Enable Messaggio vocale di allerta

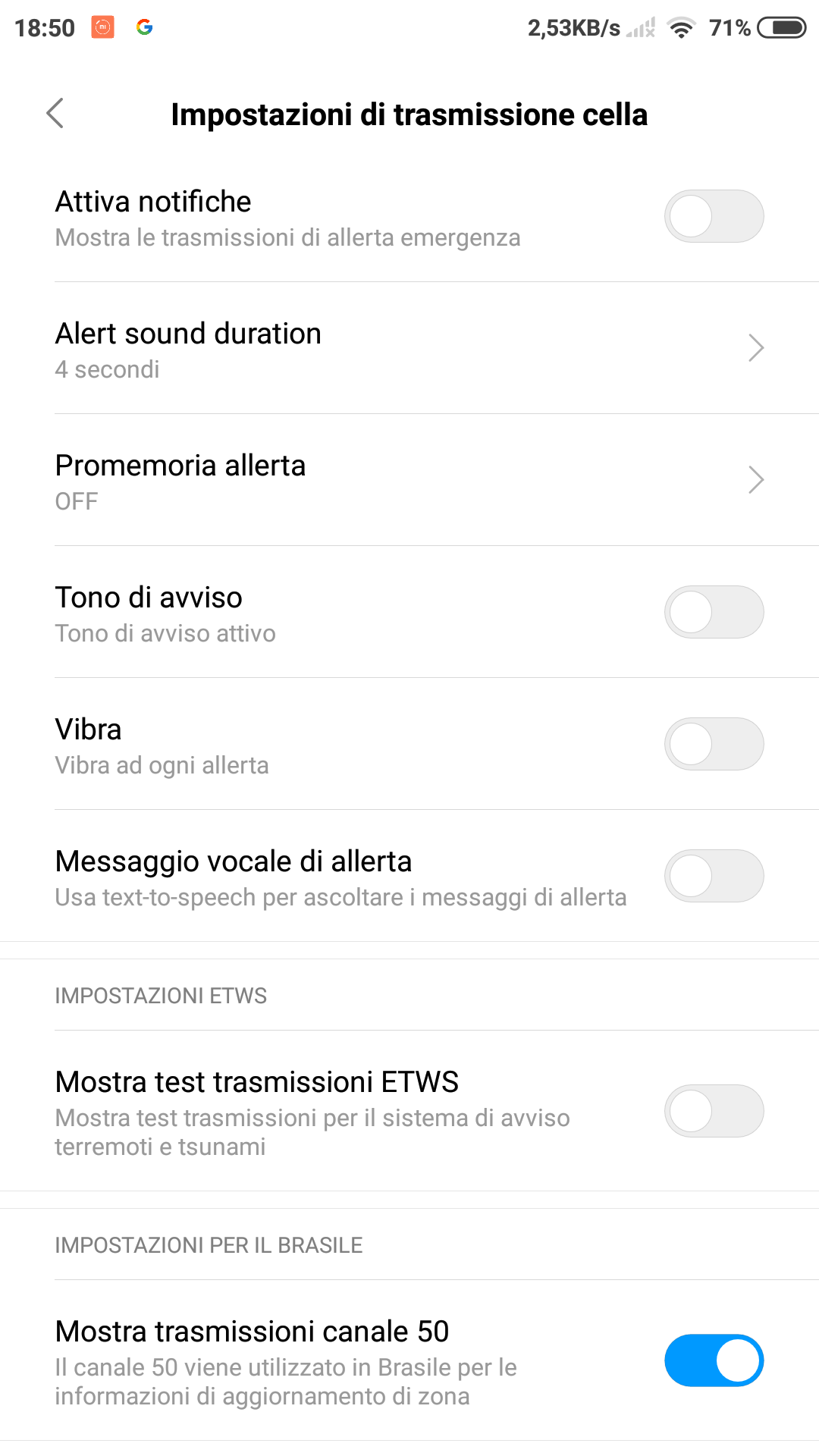click(x=714, y=876)
